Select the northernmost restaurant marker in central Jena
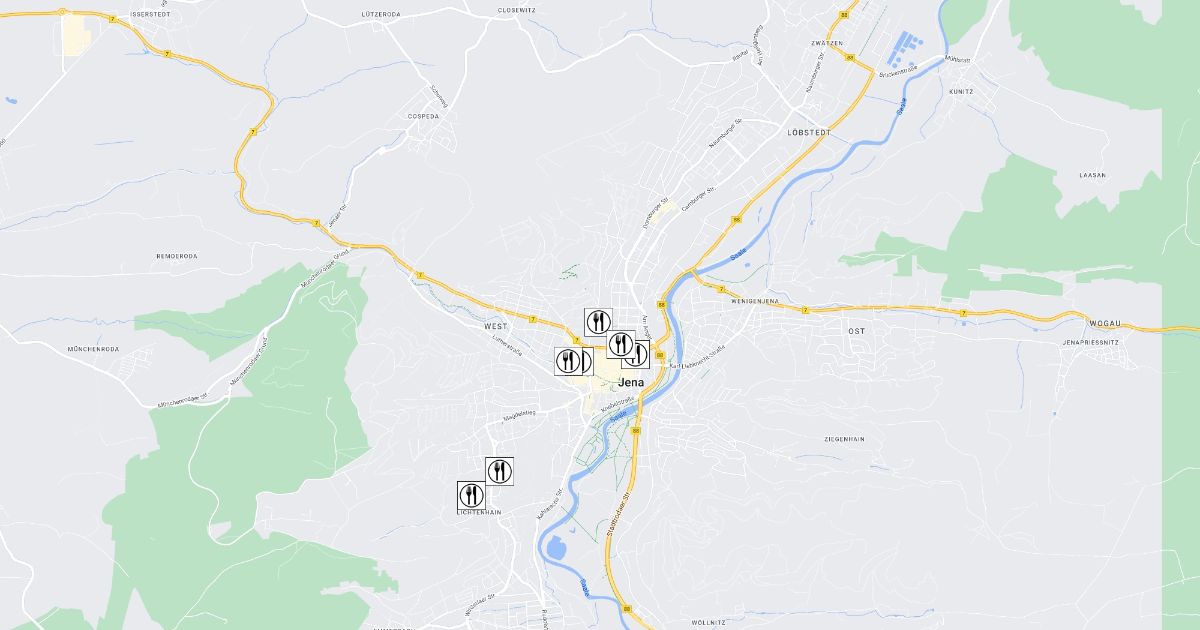Image resolution: width=1200 pixels, height=630 pixels. [x=598, y=321]
